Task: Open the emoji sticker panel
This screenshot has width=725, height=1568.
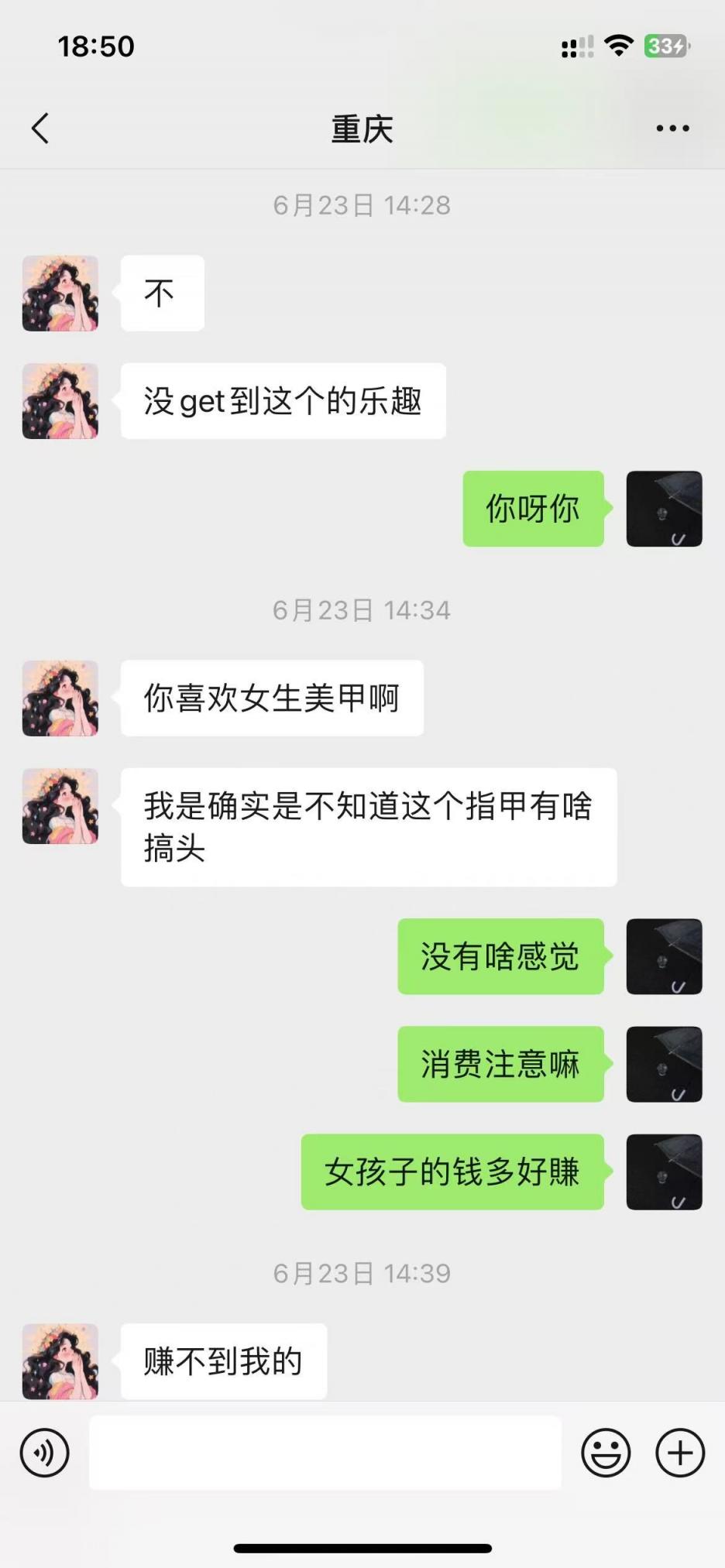Action: pos(606,1453)
